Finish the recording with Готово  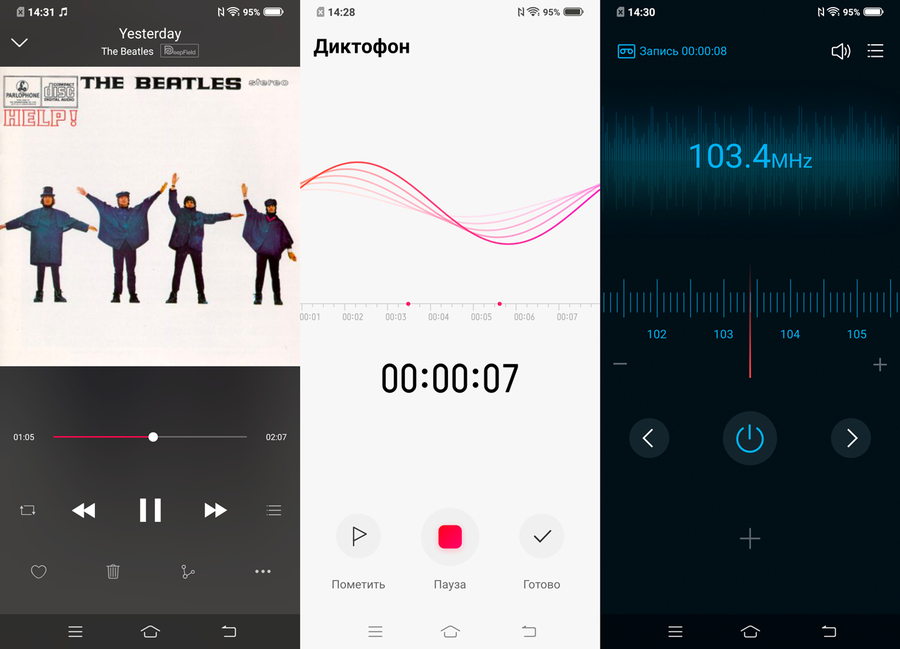pyautogui.click(x=542, y=537)
